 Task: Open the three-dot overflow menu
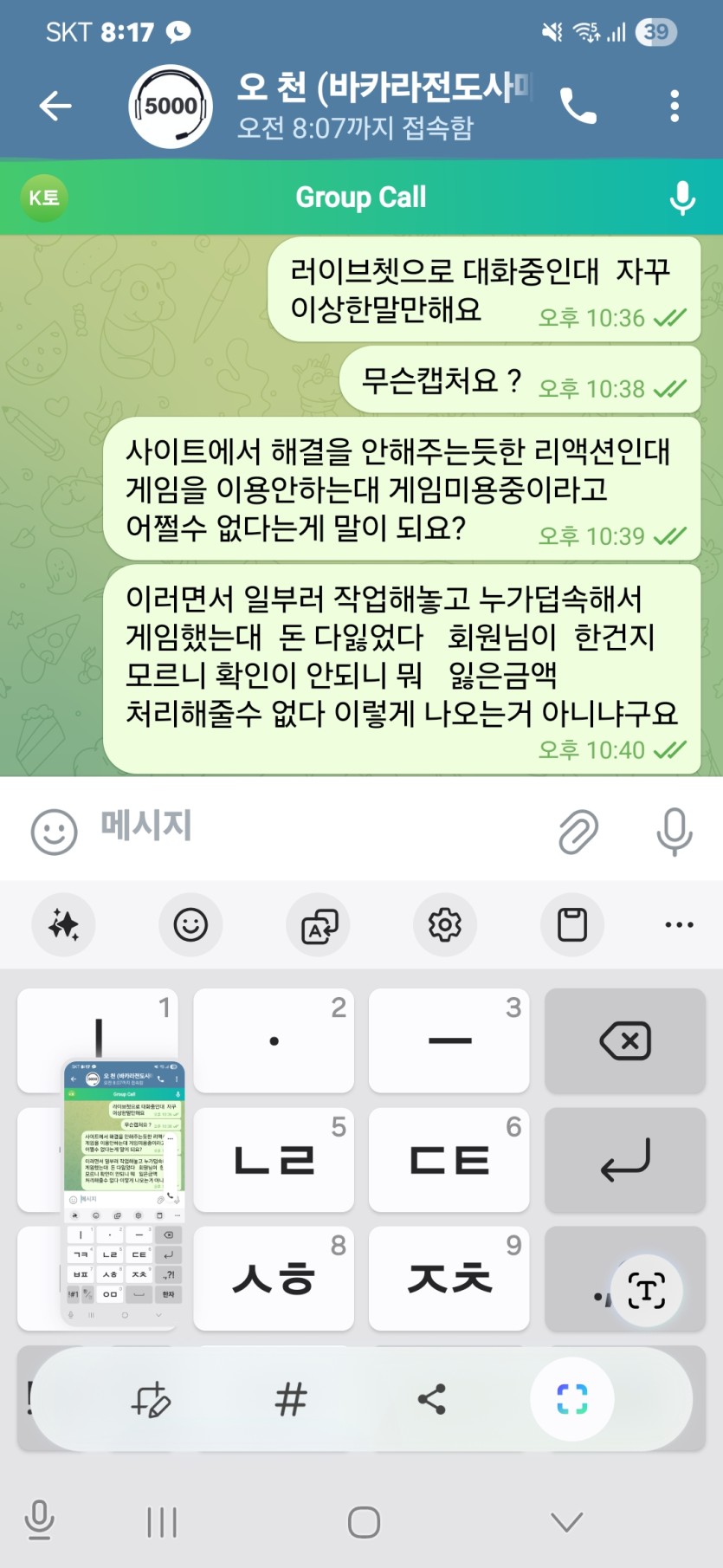[x=674, y=106]
